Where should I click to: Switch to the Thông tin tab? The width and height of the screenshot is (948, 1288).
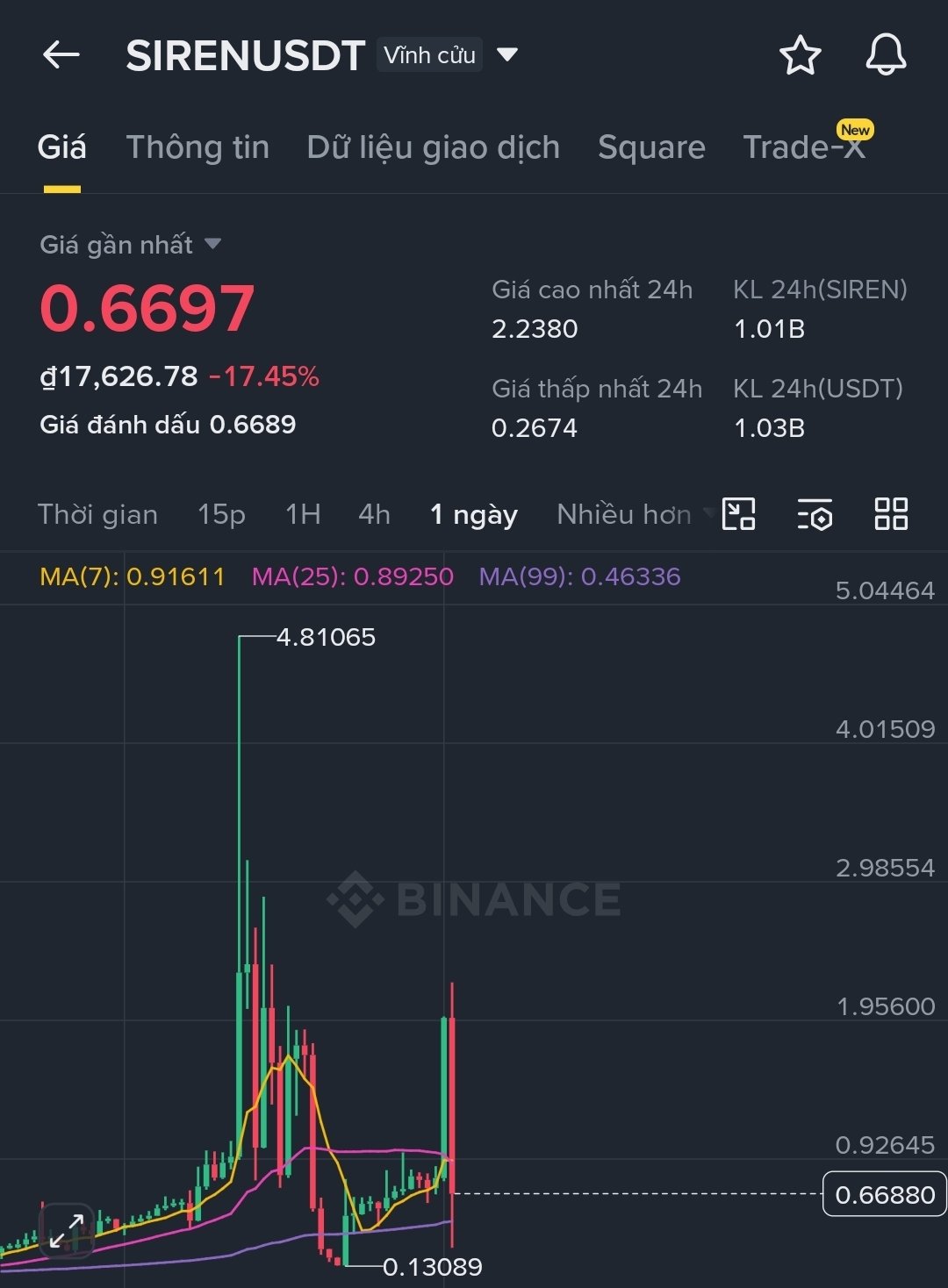[197, 147]
